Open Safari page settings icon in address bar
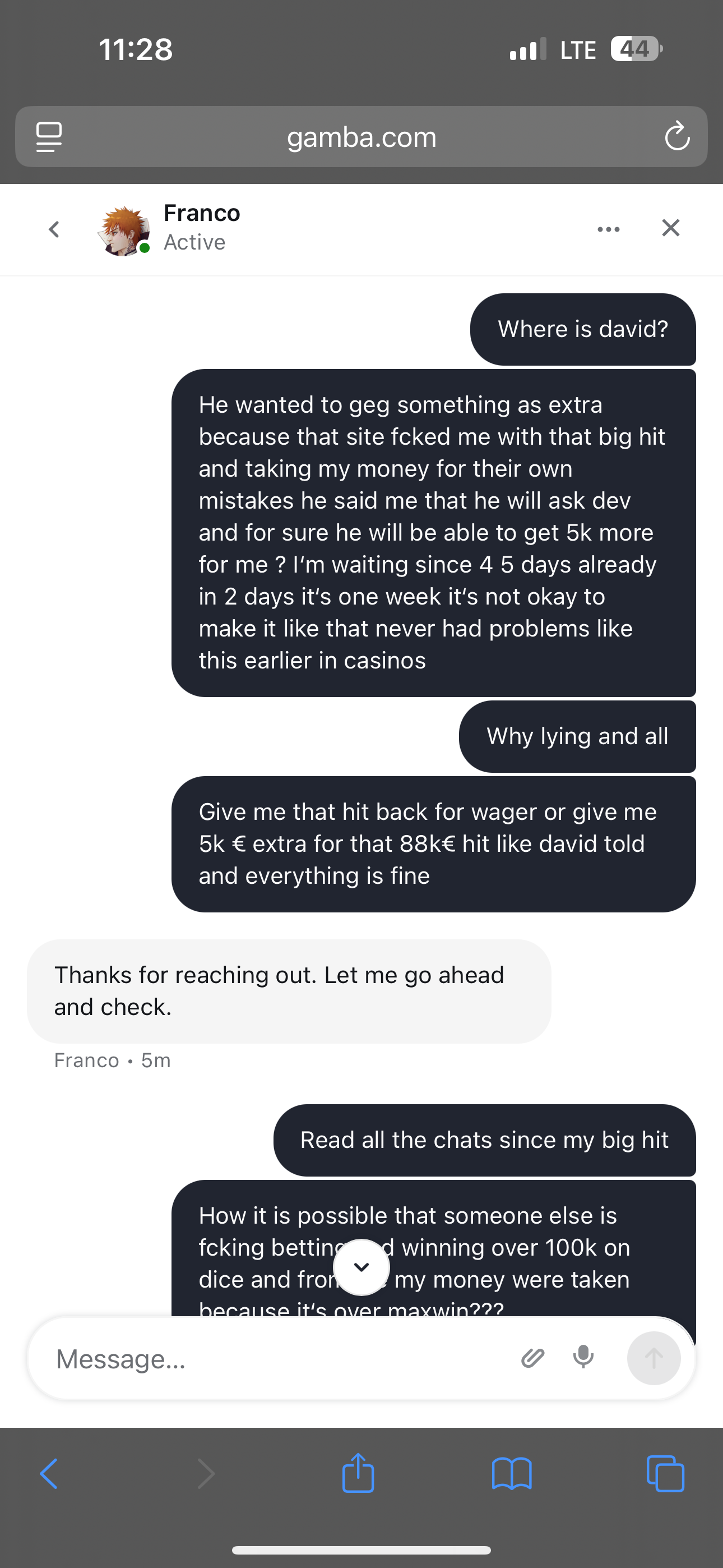723x1568 pixels. (x=49, y=137)
